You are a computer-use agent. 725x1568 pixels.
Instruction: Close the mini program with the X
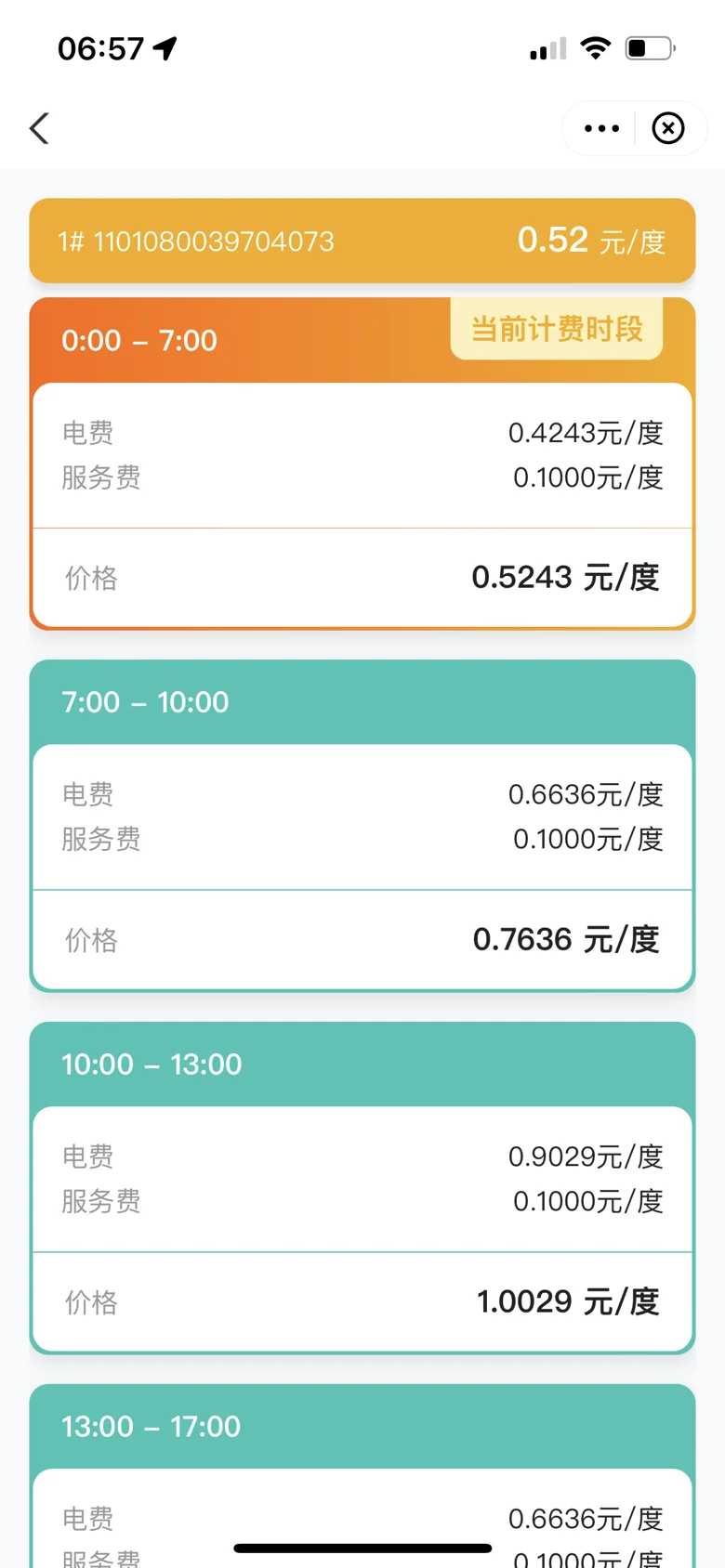coord(668,128)
